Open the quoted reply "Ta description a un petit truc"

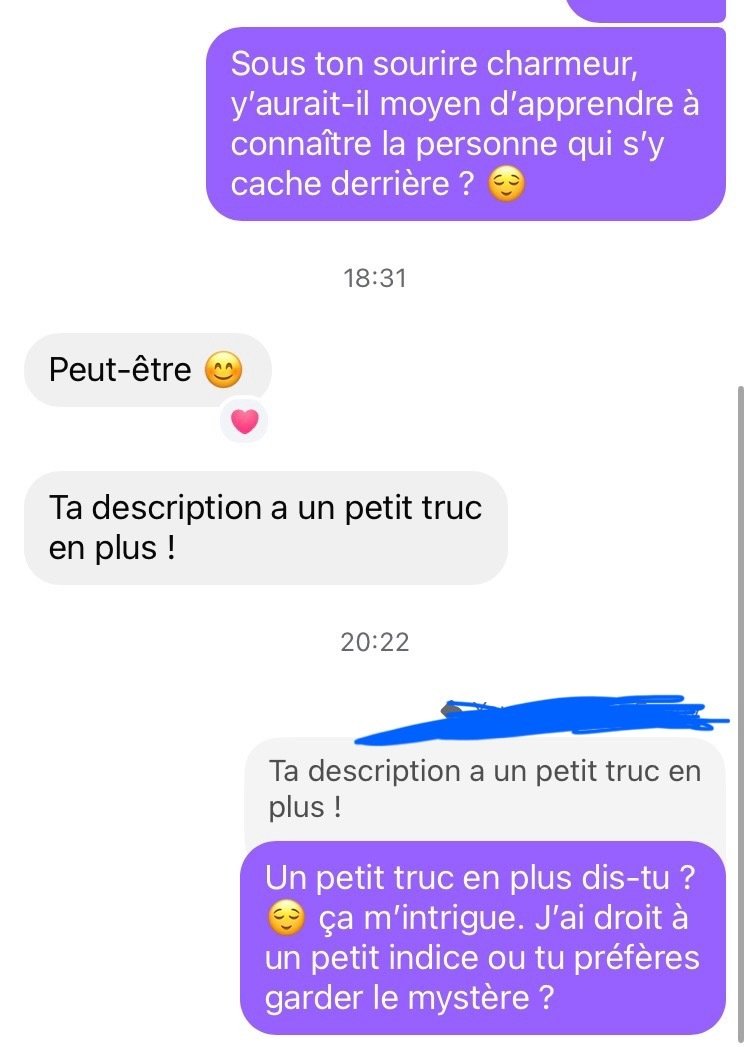[484, 789]
